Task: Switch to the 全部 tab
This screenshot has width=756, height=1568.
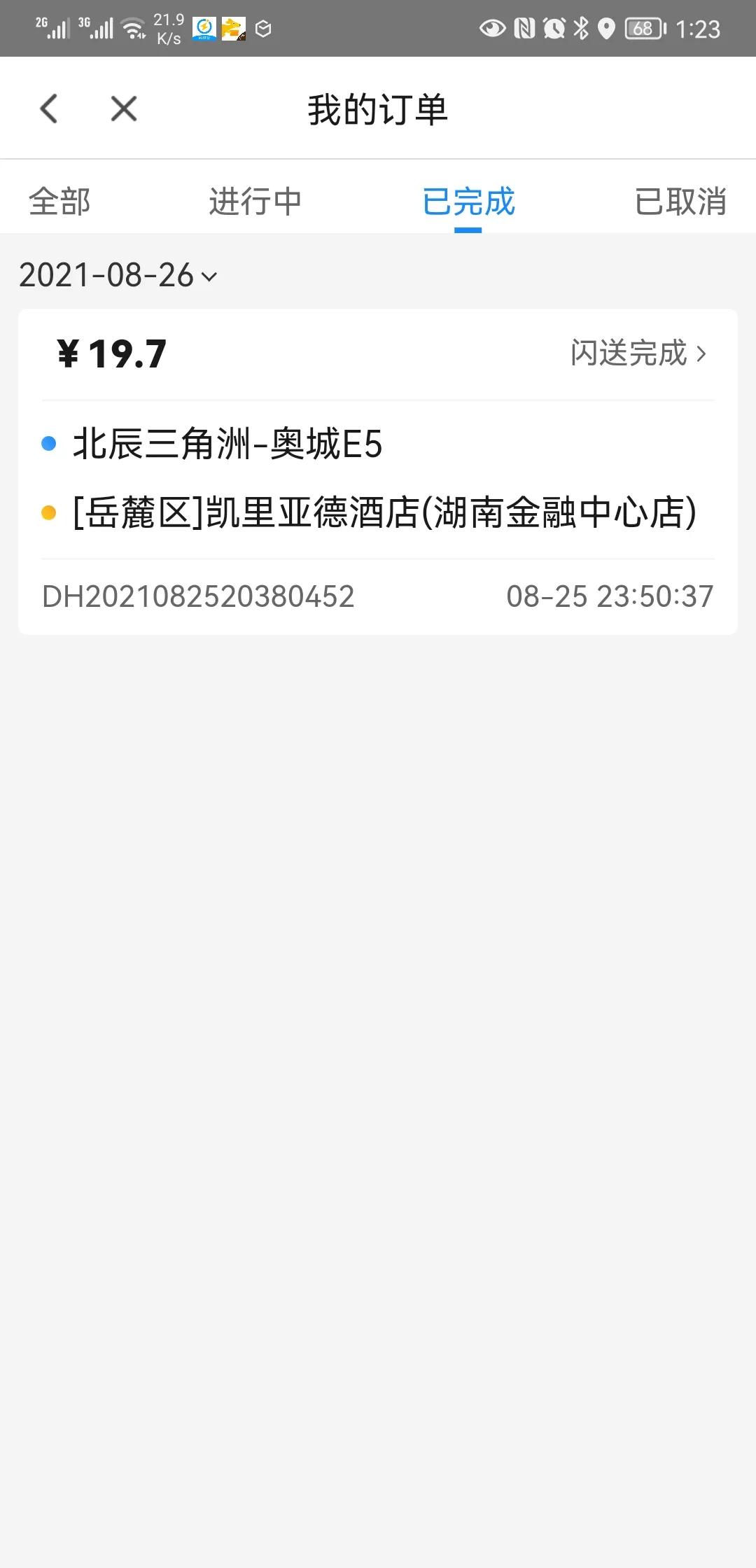Action: tap(59, 202)
